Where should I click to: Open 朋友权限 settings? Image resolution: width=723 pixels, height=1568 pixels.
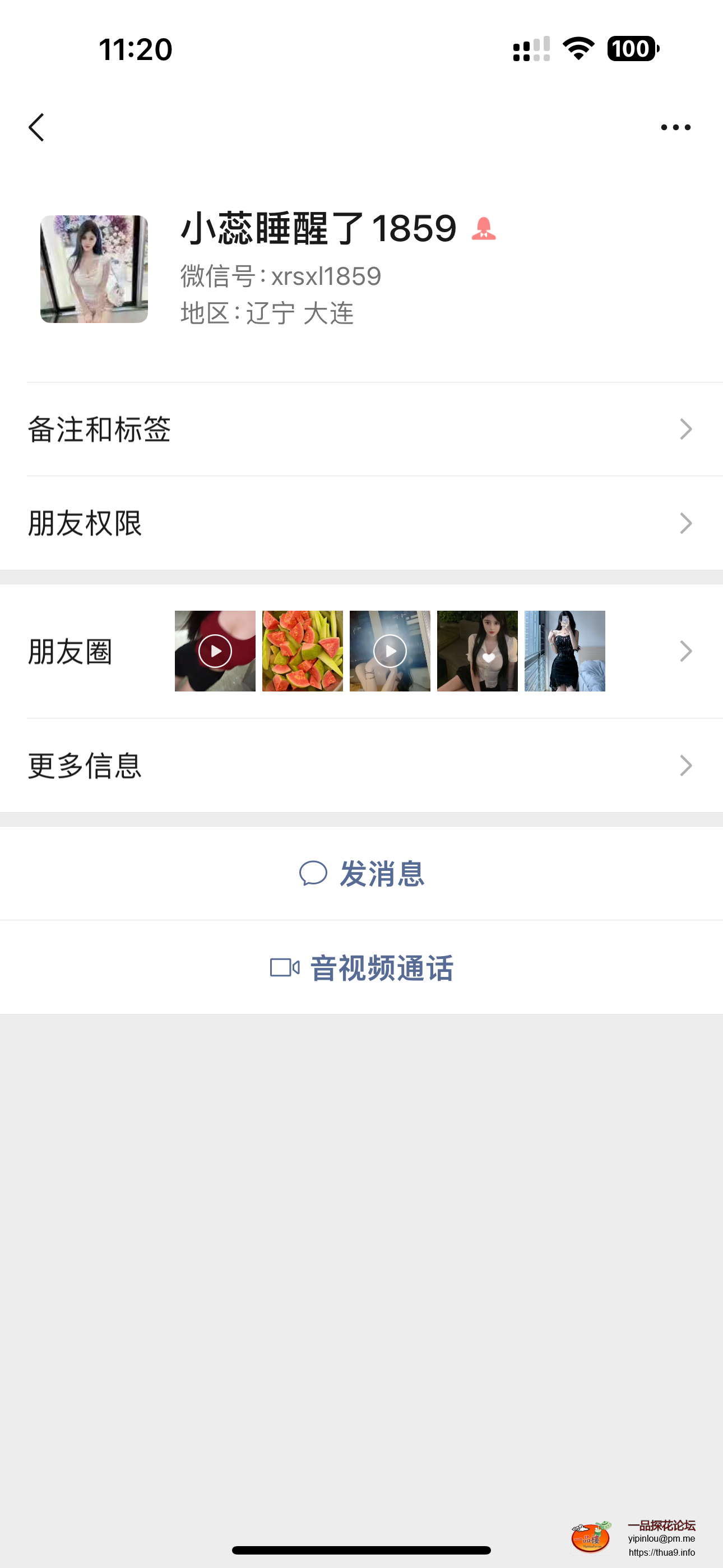pyautogui.click(x=361, y=523)
